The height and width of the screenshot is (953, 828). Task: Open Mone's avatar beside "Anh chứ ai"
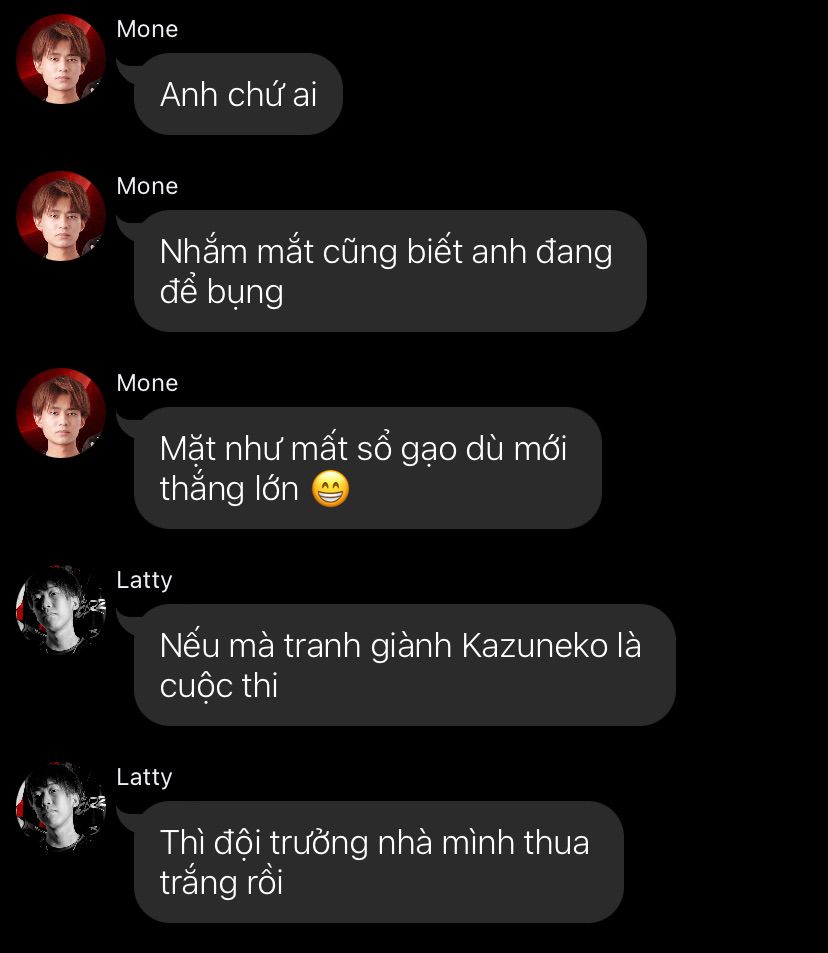pyautogui.click(x=60, y=58)
